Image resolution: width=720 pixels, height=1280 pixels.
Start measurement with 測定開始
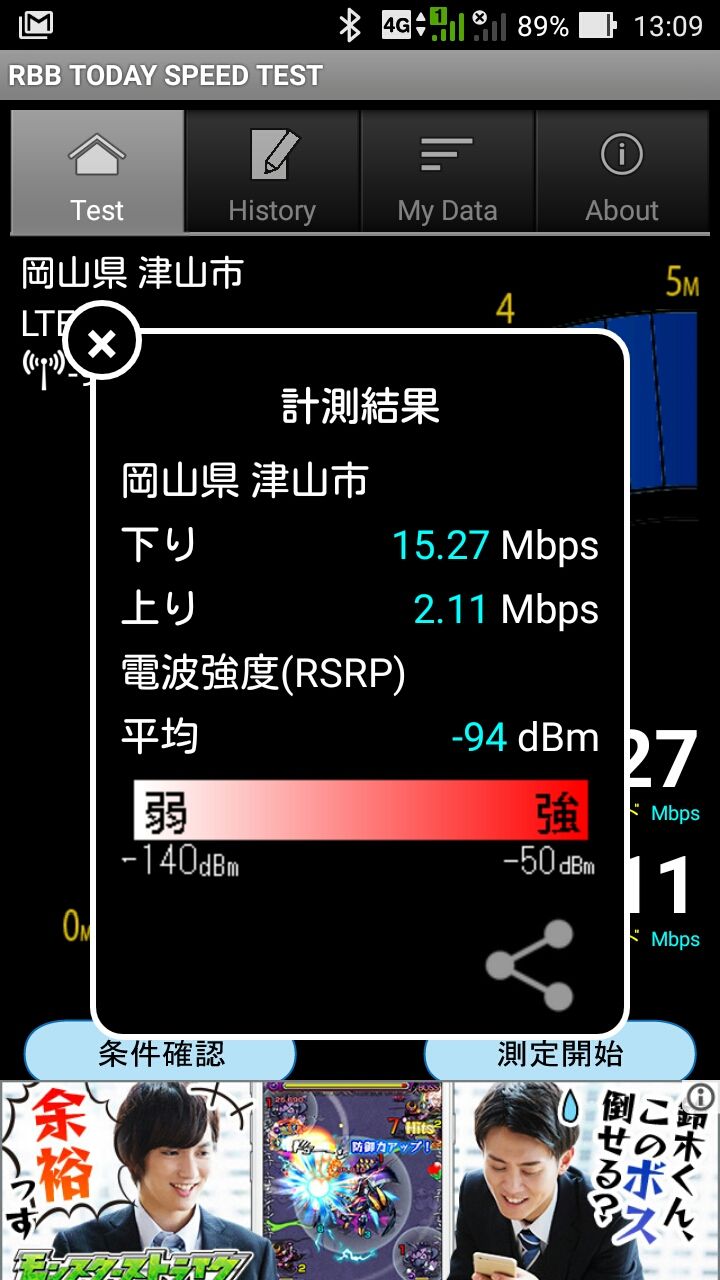coord(560,1054)
